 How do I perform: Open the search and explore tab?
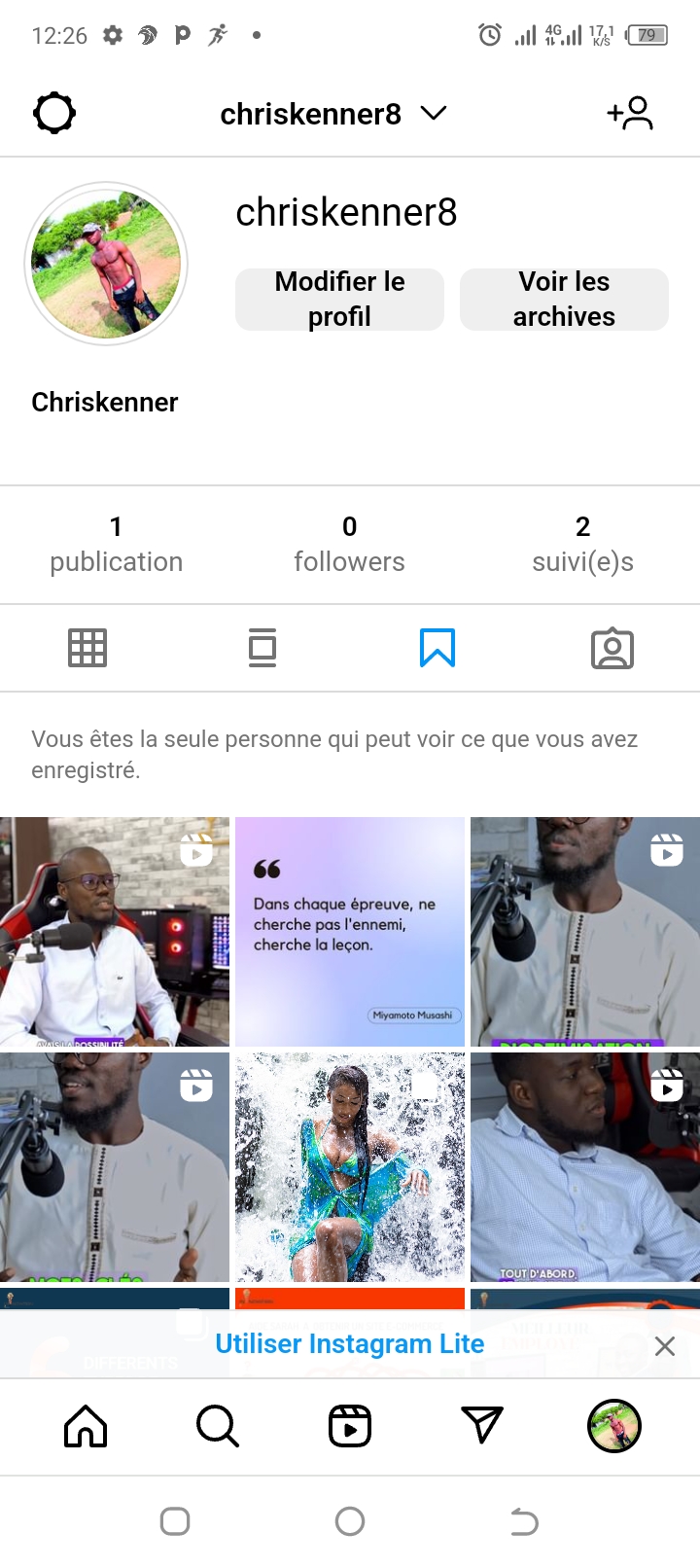(x=218, y=1427)
